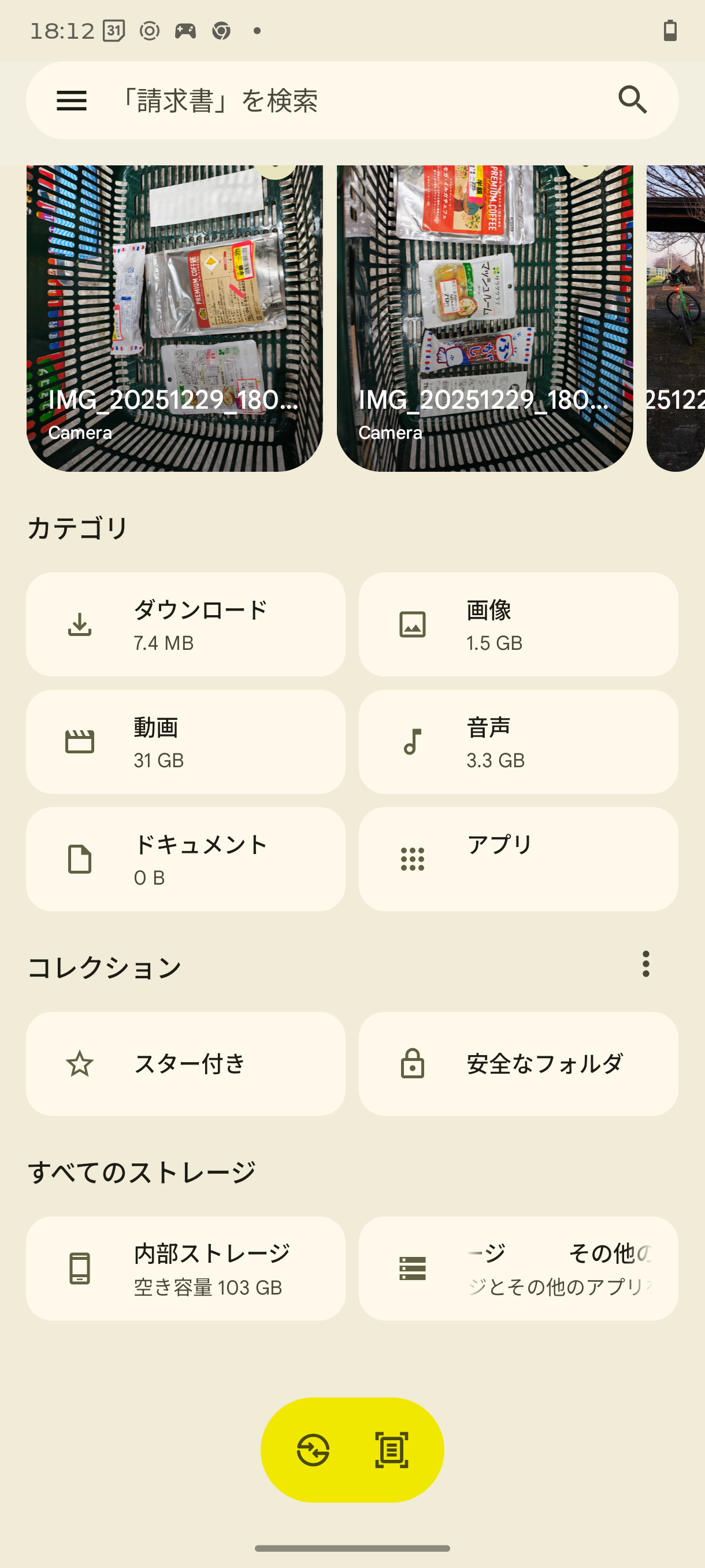Open the 画像 category
Screen dimensions: 705x1568
pos(518,624)
